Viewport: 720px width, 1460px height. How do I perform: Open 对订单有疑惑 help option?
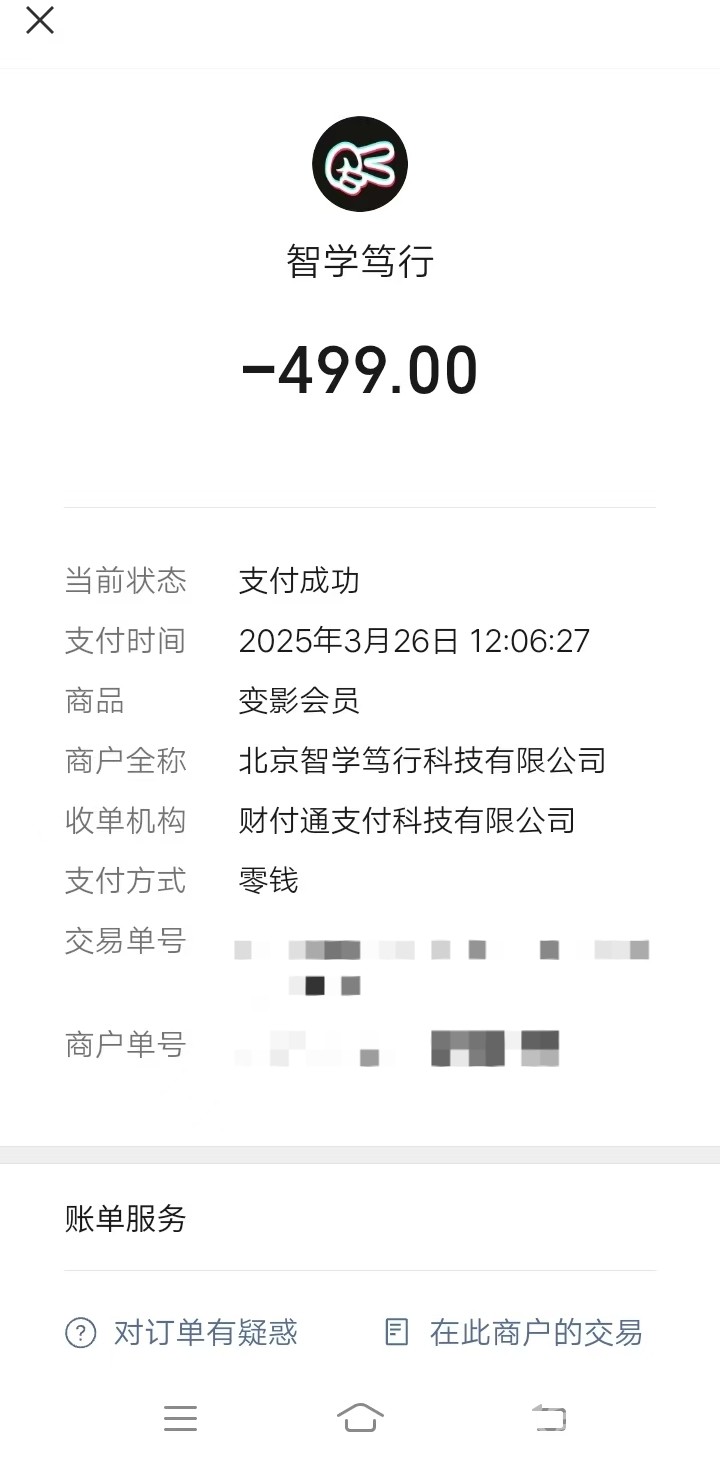[182, 1332]
